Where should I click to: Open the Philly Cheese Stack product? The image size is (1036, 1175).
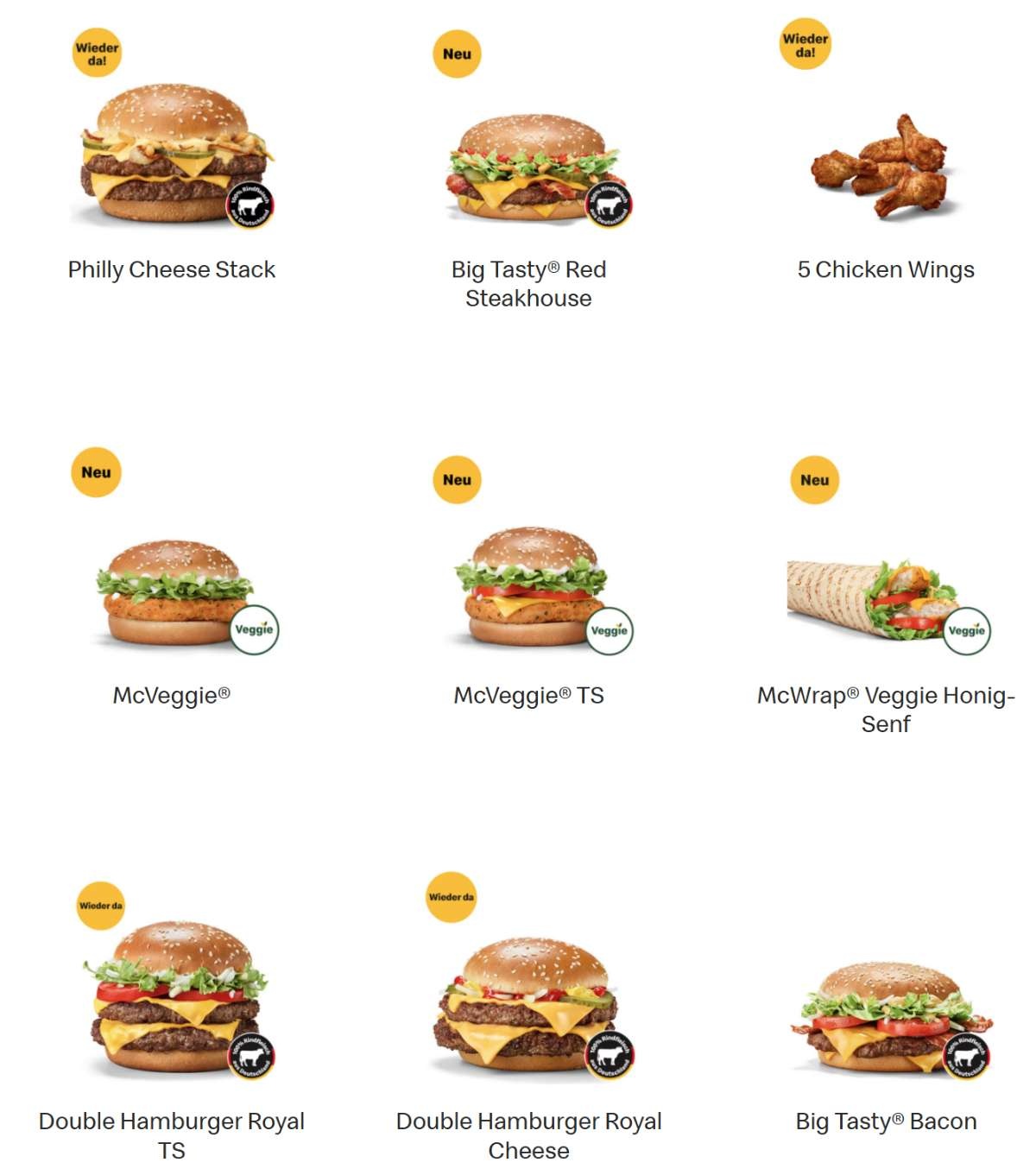coord(173,155)
